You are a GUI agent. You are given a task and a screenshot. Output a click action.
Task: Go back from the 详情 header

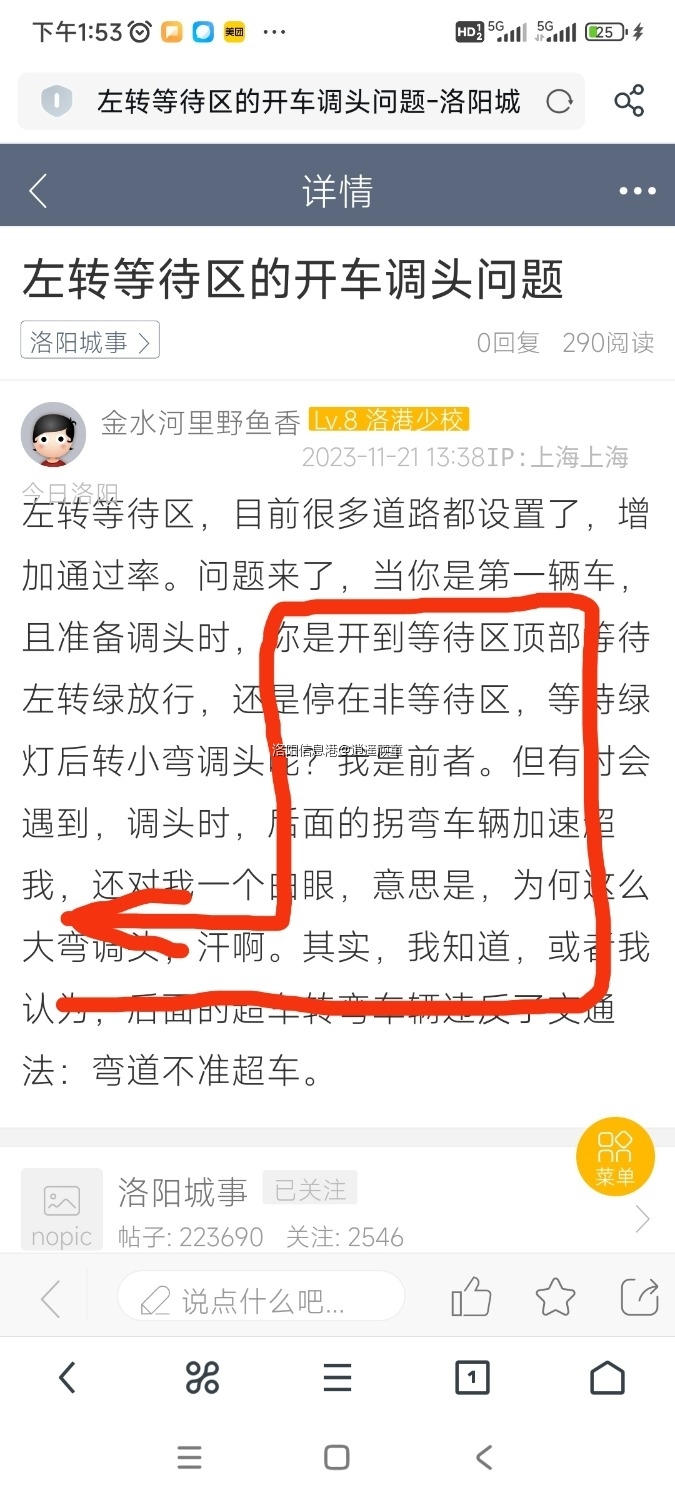pyautogui.click(x=38, y=191)
